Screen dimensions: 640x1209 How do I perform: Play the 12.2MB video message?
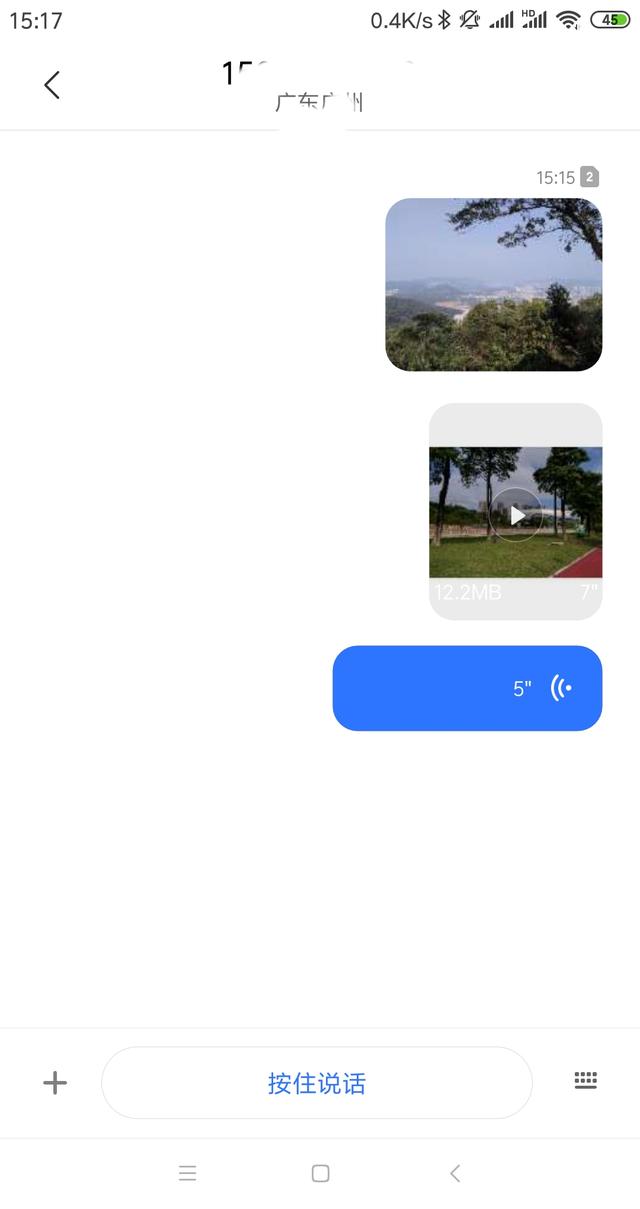[516, 514]
